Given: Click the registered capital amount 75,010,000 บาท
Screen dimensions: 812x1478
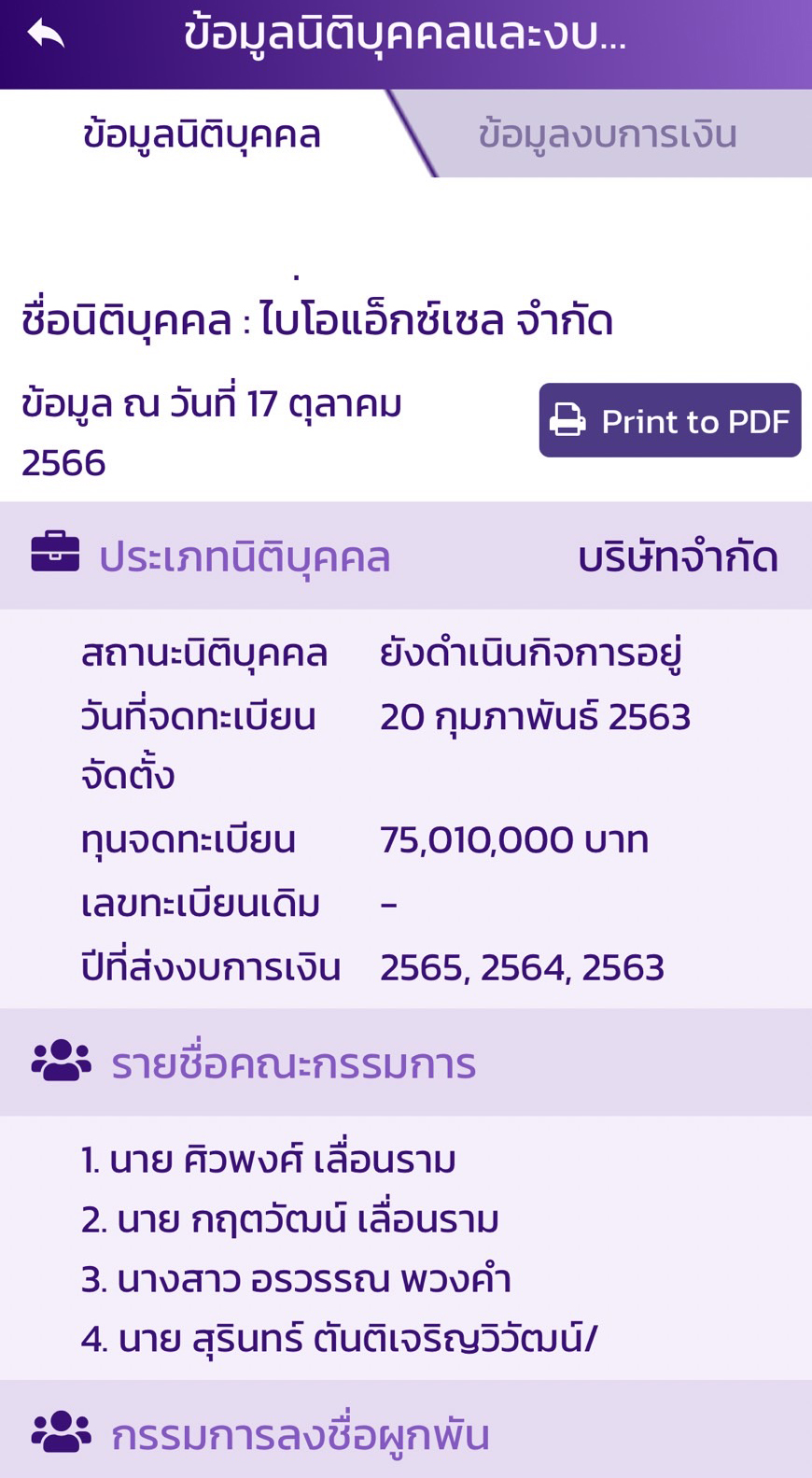Looking at the screenshot, I should click(x=515, y=839).
